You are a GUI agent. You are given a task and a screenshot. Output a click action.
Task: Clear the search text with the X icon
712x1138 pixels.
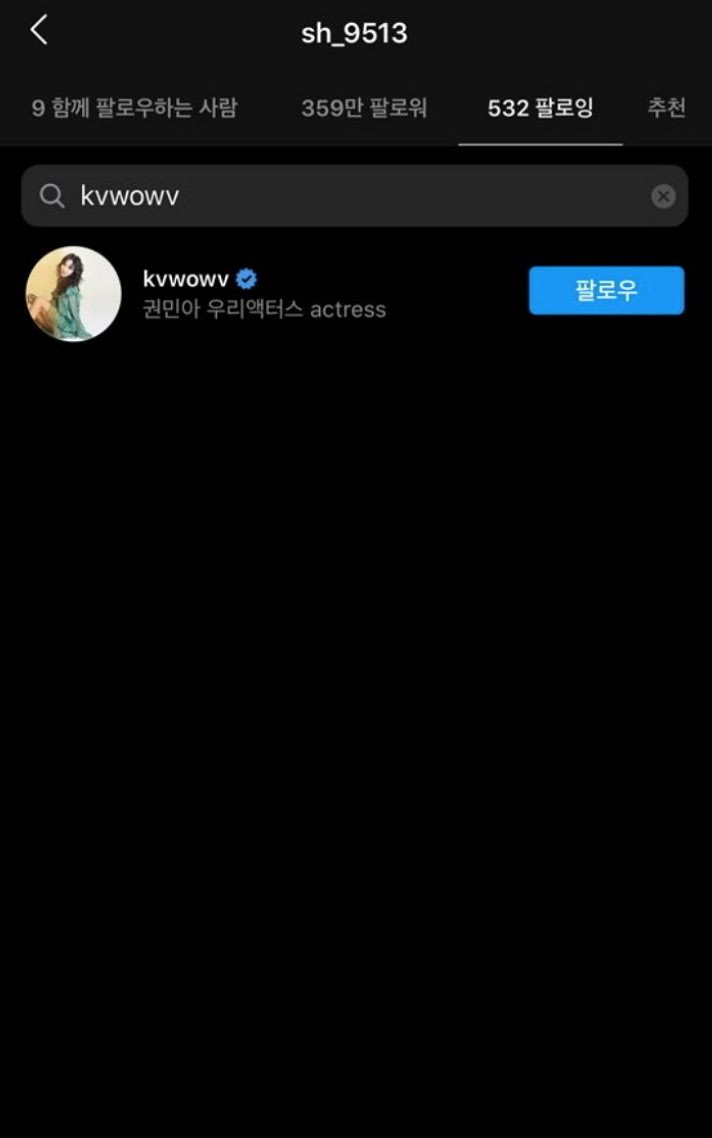[663, 197]
